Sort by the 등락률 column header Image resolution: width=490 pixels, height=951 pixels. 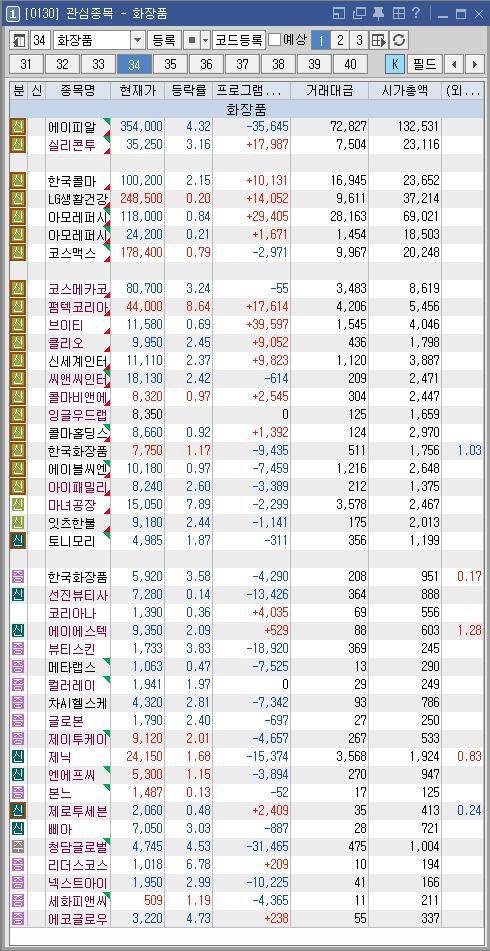(189, 91)
